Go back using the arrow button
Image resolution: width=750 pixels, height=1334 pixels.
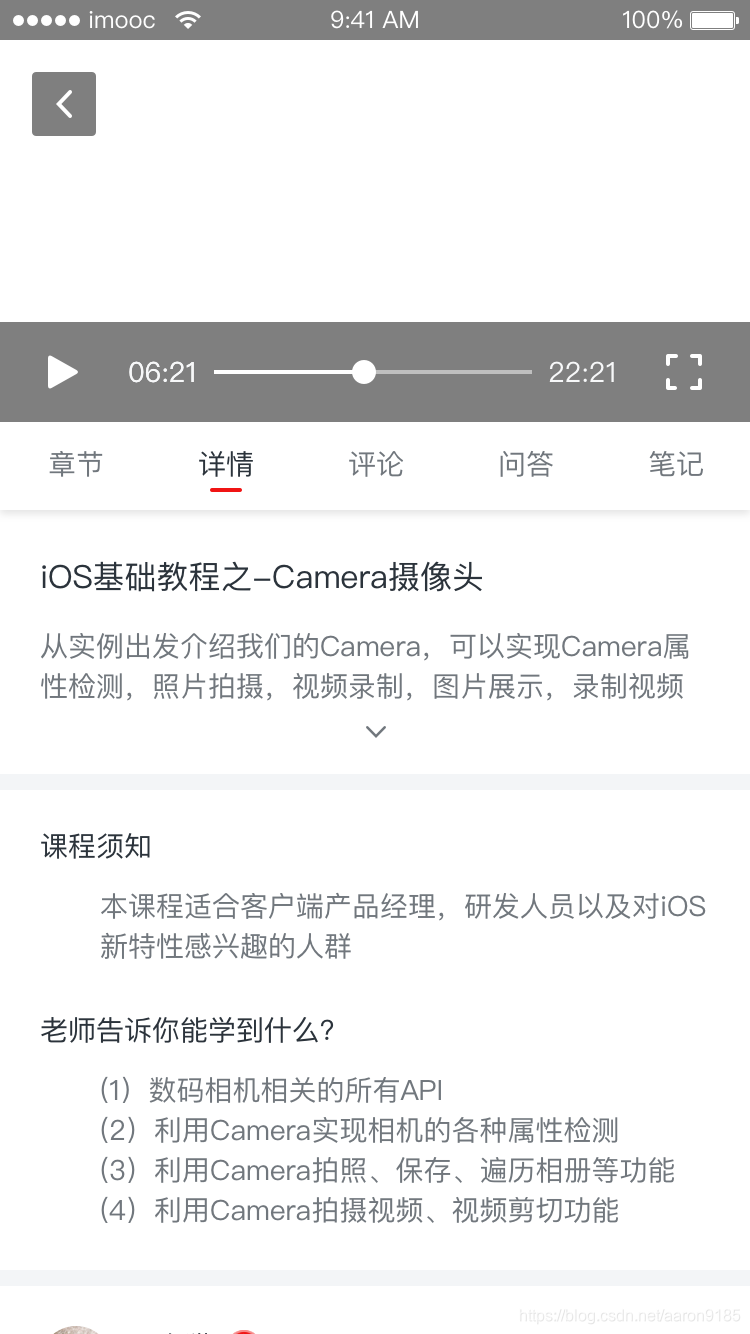(x=64, y=104)
